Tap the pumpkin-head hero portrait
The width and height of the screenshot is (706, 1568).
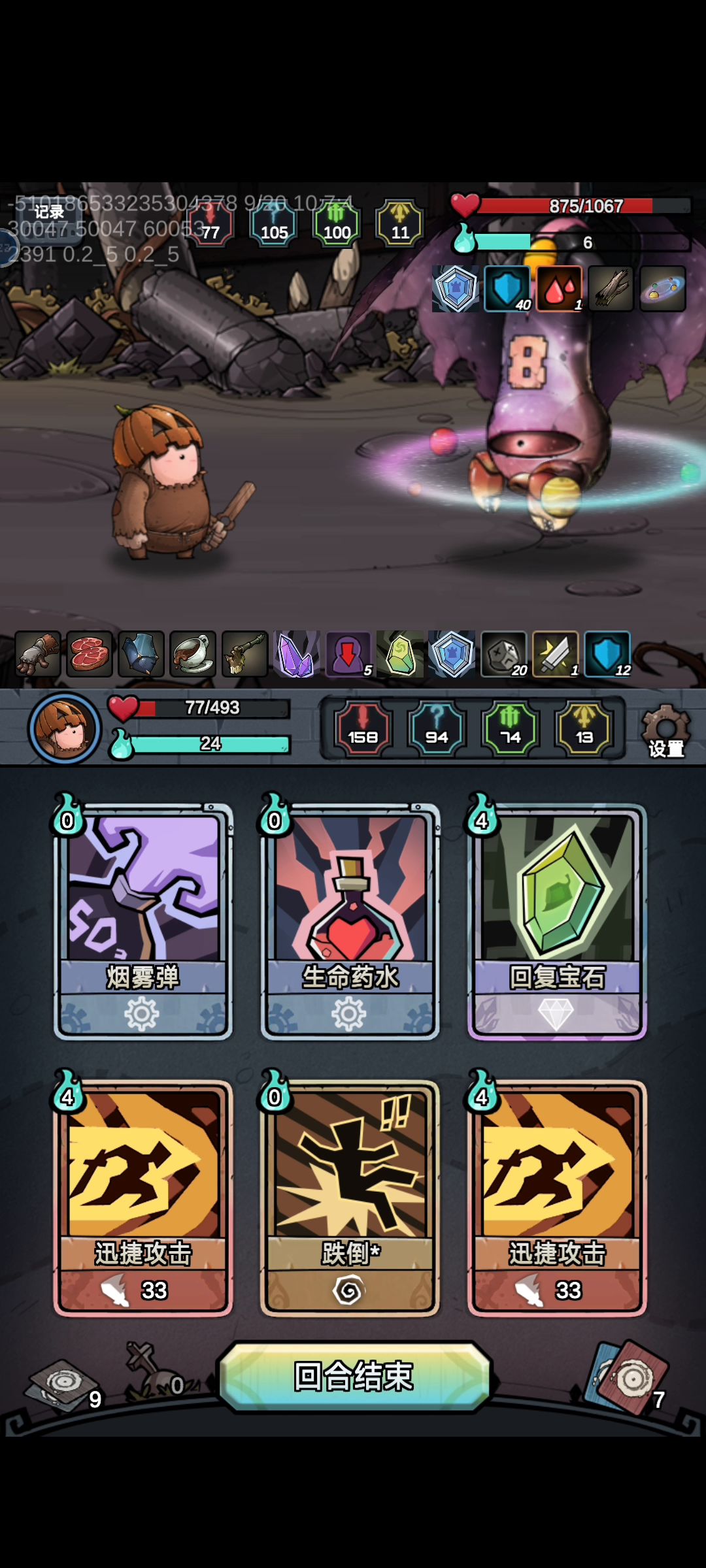point(64,728)
